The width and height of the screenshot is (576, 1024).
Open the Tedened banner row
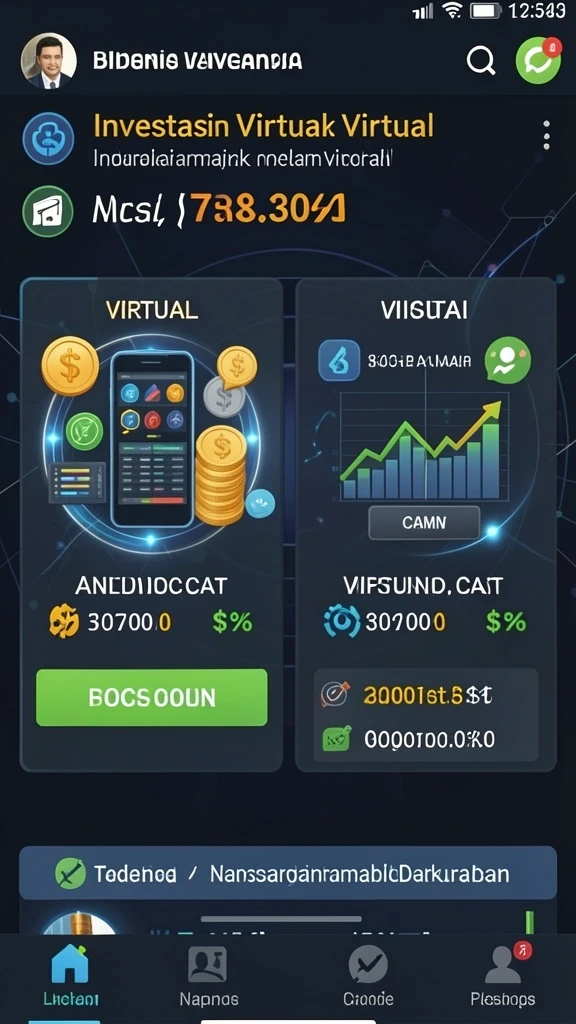tap(288, 874)
